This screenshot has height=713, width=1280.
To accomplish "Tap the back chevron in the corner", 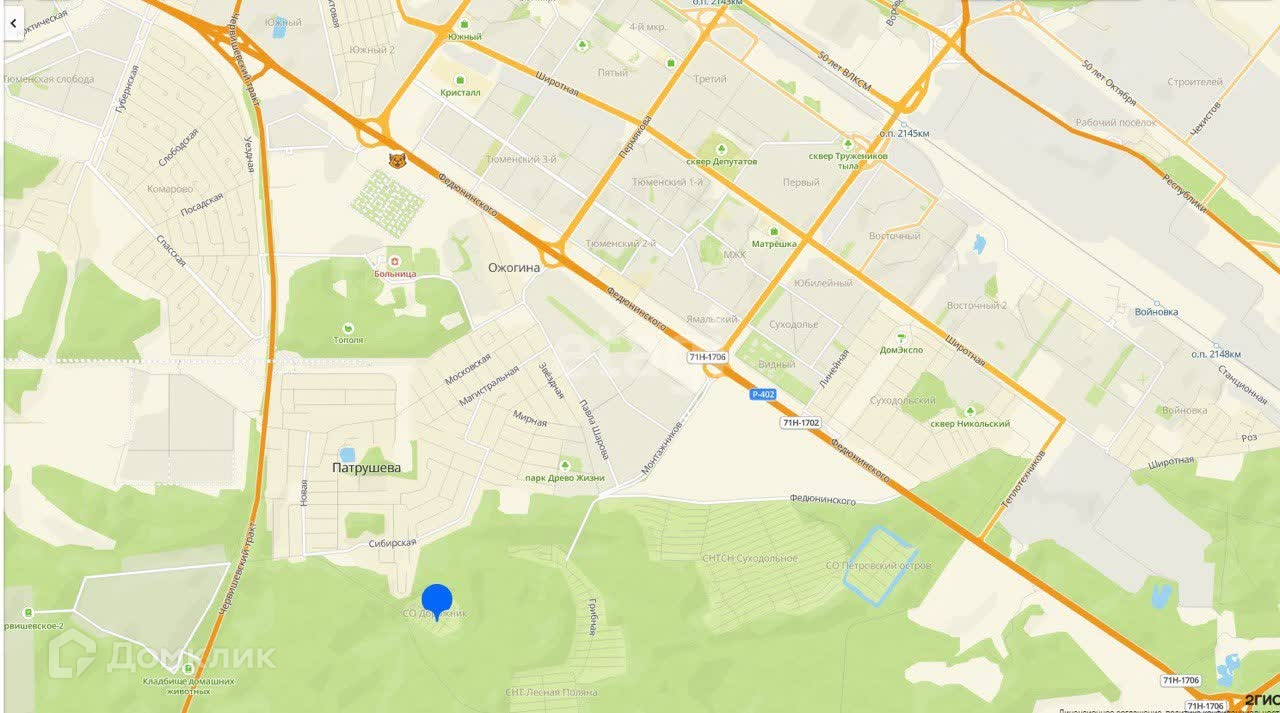I will pos(13,22).
